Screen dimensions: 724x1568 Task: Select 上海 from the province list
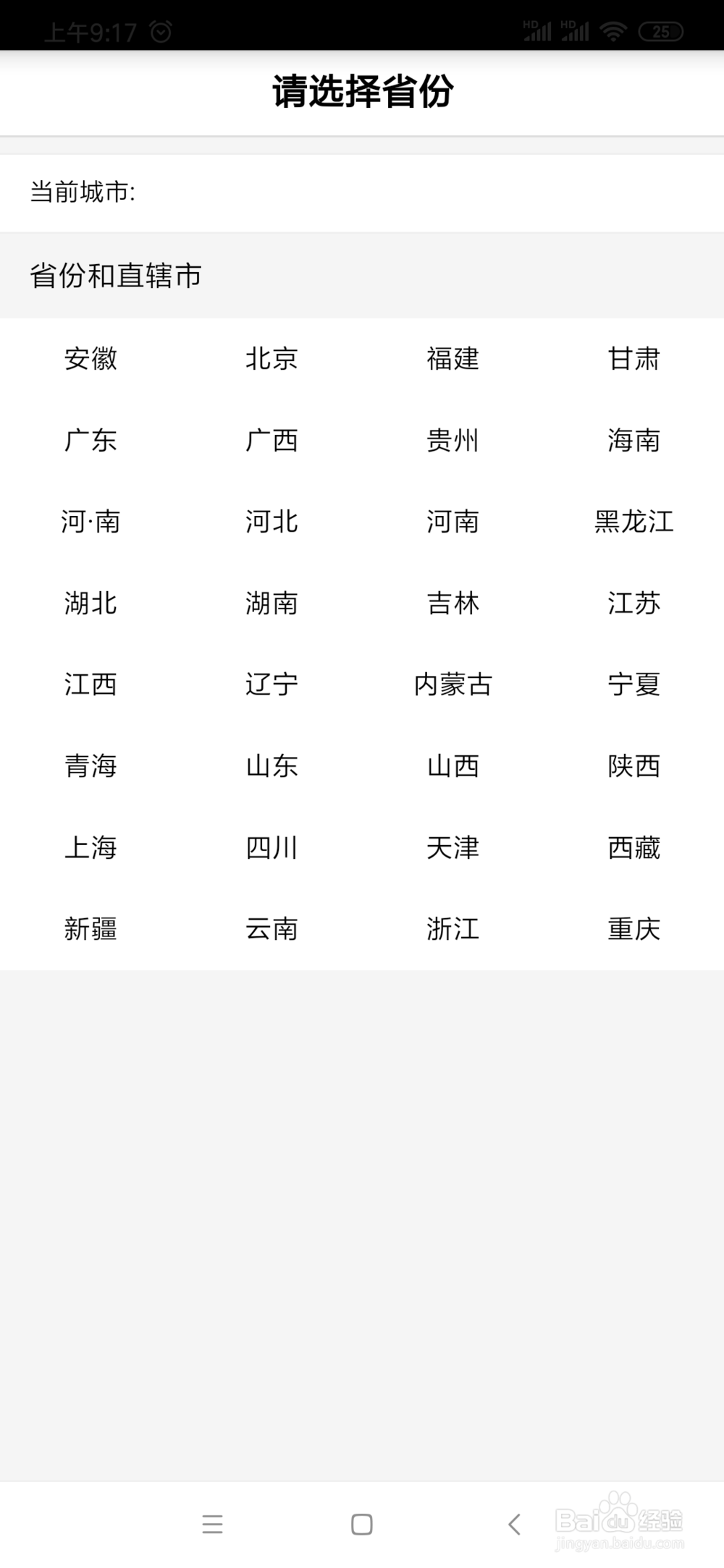[x=90, y=848]
